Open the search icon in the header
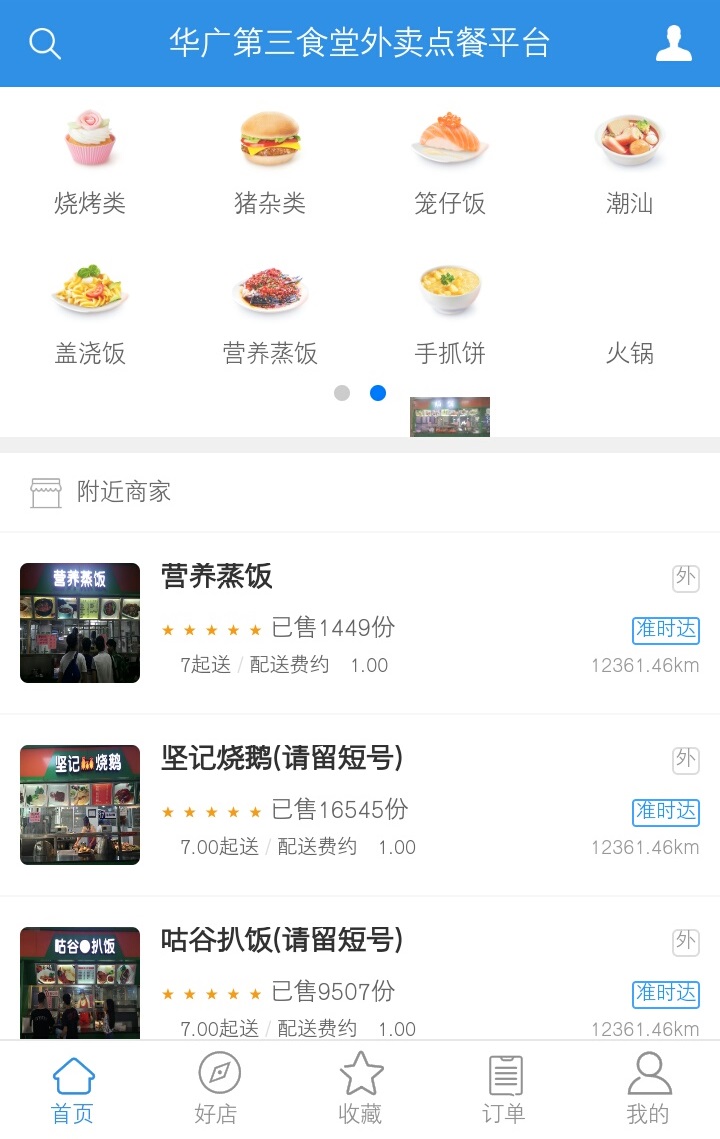This screenshot has height=1139, width=720. (x=45, y=44)
